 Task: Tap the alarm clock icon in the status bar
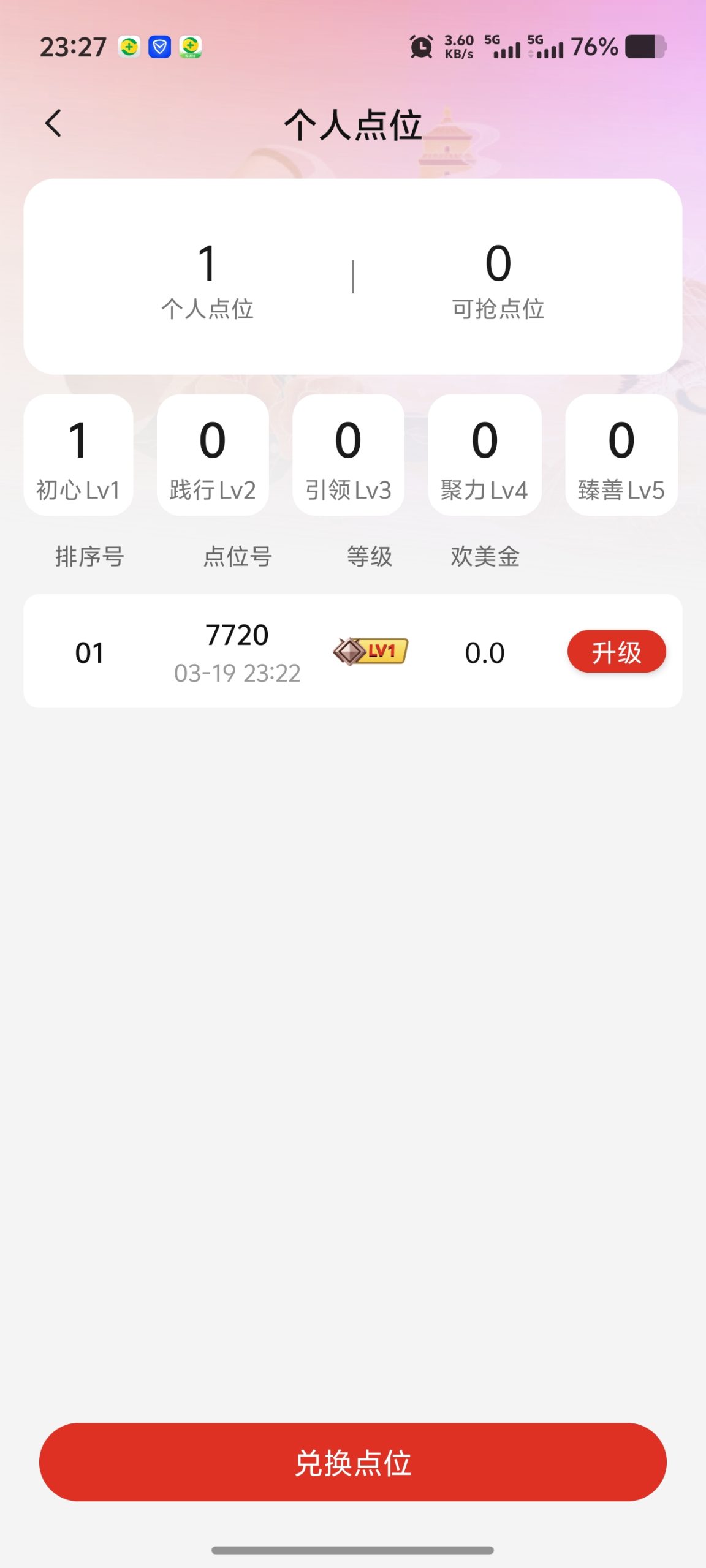coord(420,46)
